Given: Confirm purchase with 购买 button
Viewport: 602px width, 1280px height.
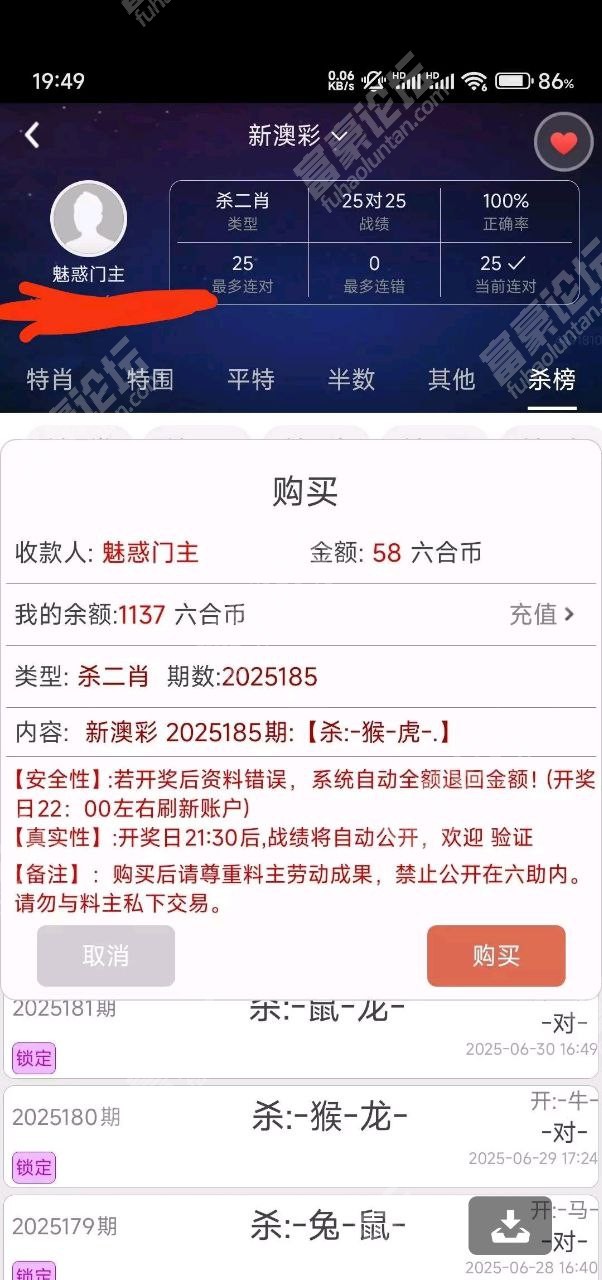Looking at the screenshot, I should [x=496, y=956].
